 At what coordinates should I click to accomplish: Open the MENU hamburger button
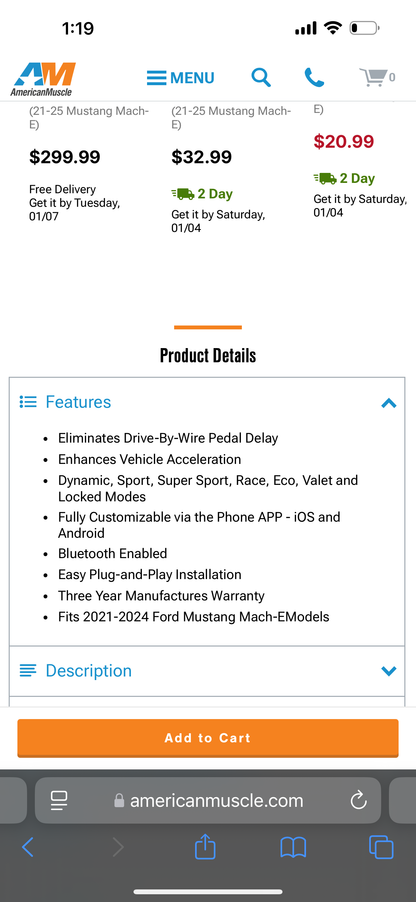pos(181,78)
